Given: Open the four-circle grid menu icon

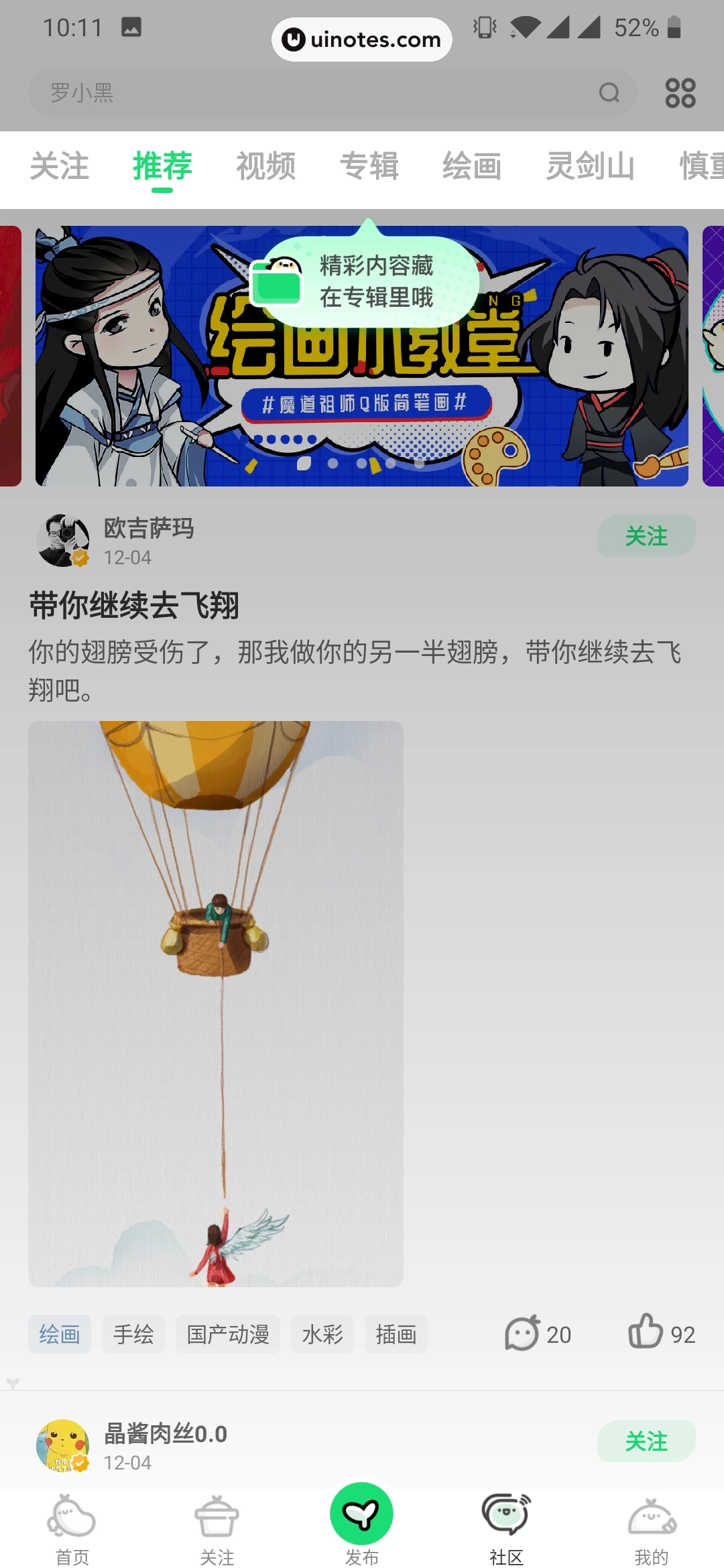Looking at the screenshot, I should click(x=680, y=92).
